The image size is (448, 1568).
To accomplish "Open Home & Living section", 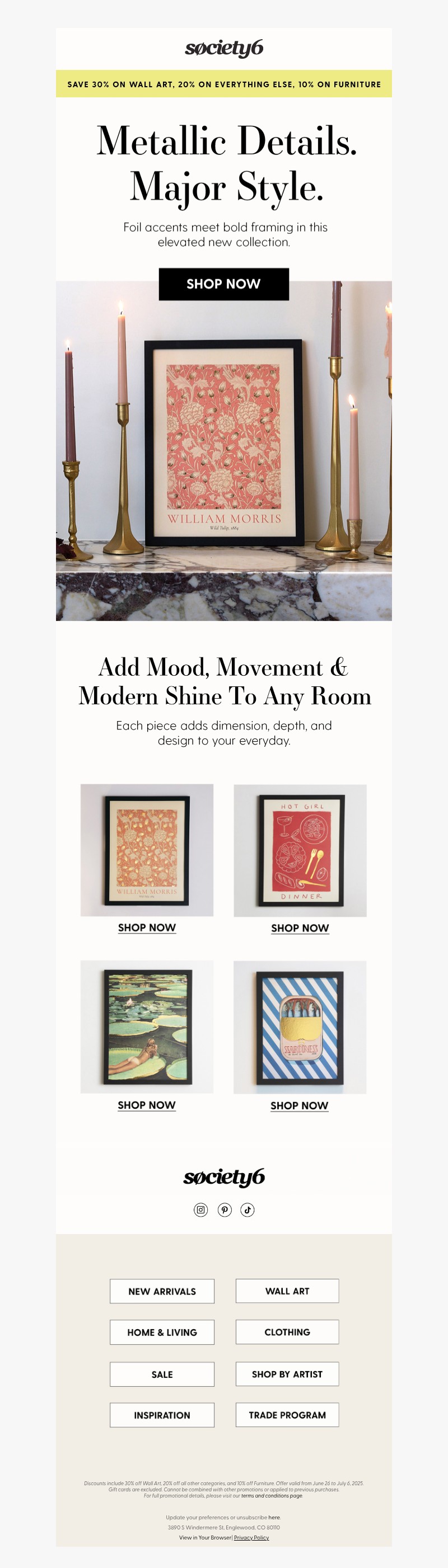I will [162, 1332].
